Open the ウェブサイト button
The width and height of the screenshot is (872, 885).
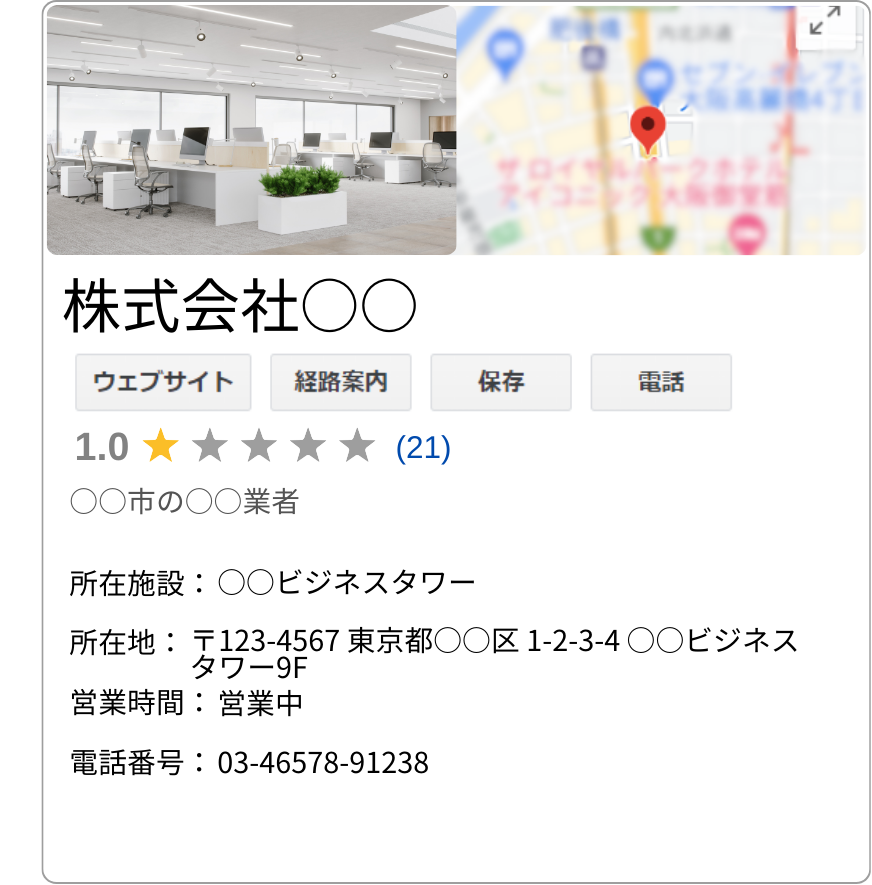click(163, 382)
